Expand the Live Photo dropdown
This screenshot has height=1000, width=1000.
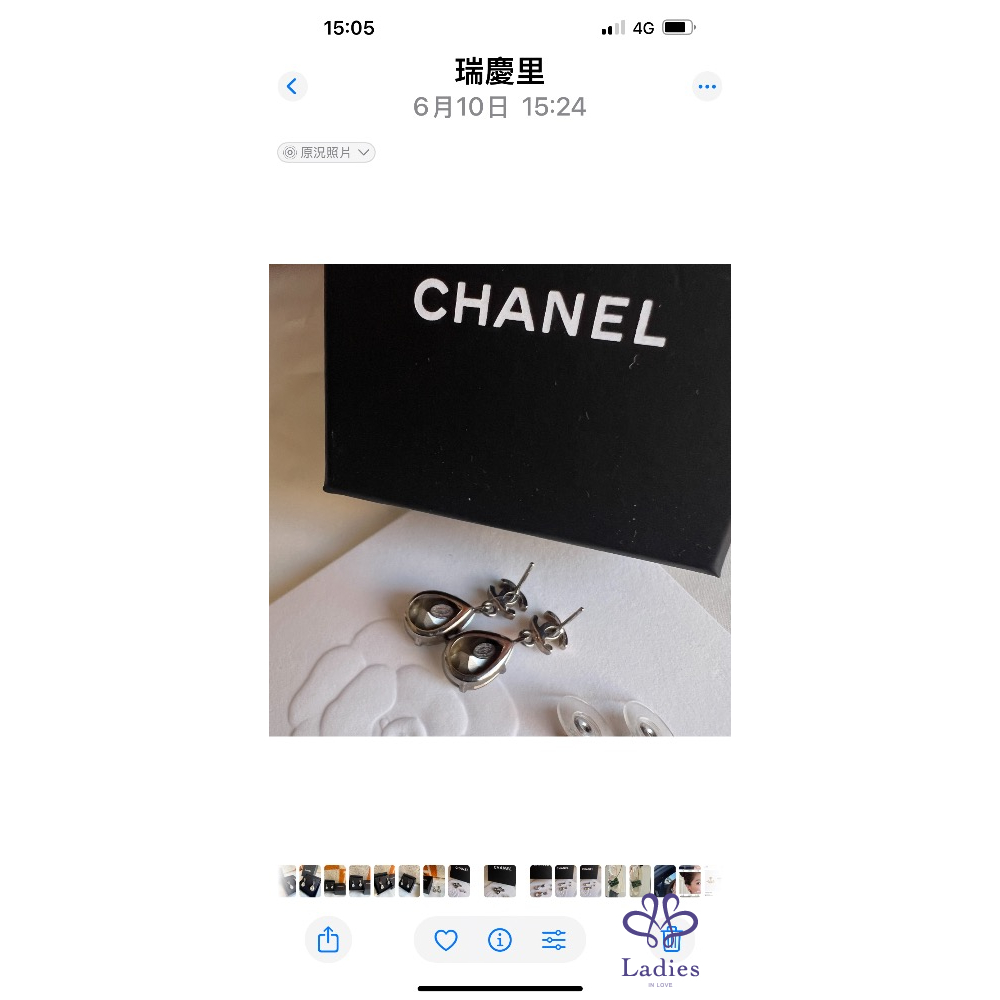[x=326, y=153]
